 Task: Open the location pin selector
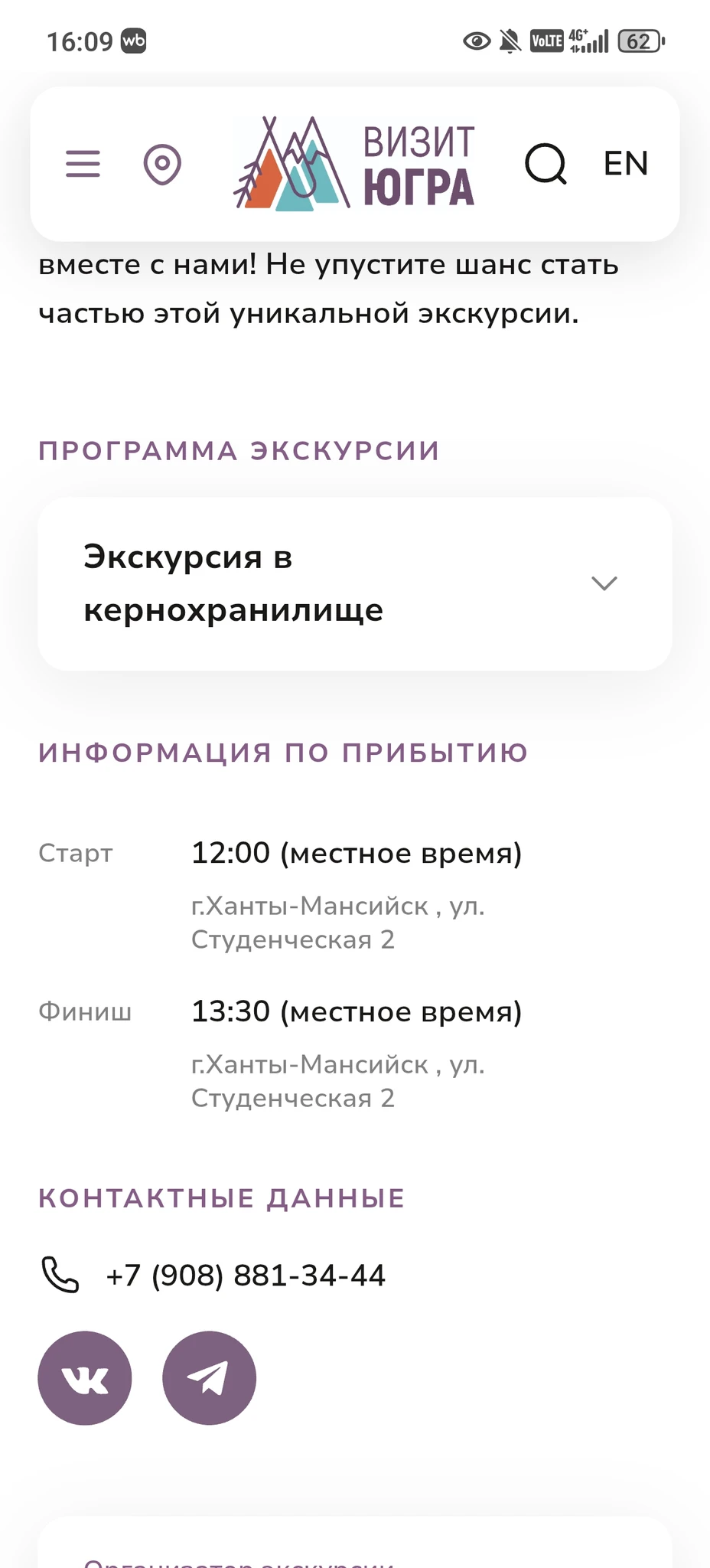tap(162, 164)
